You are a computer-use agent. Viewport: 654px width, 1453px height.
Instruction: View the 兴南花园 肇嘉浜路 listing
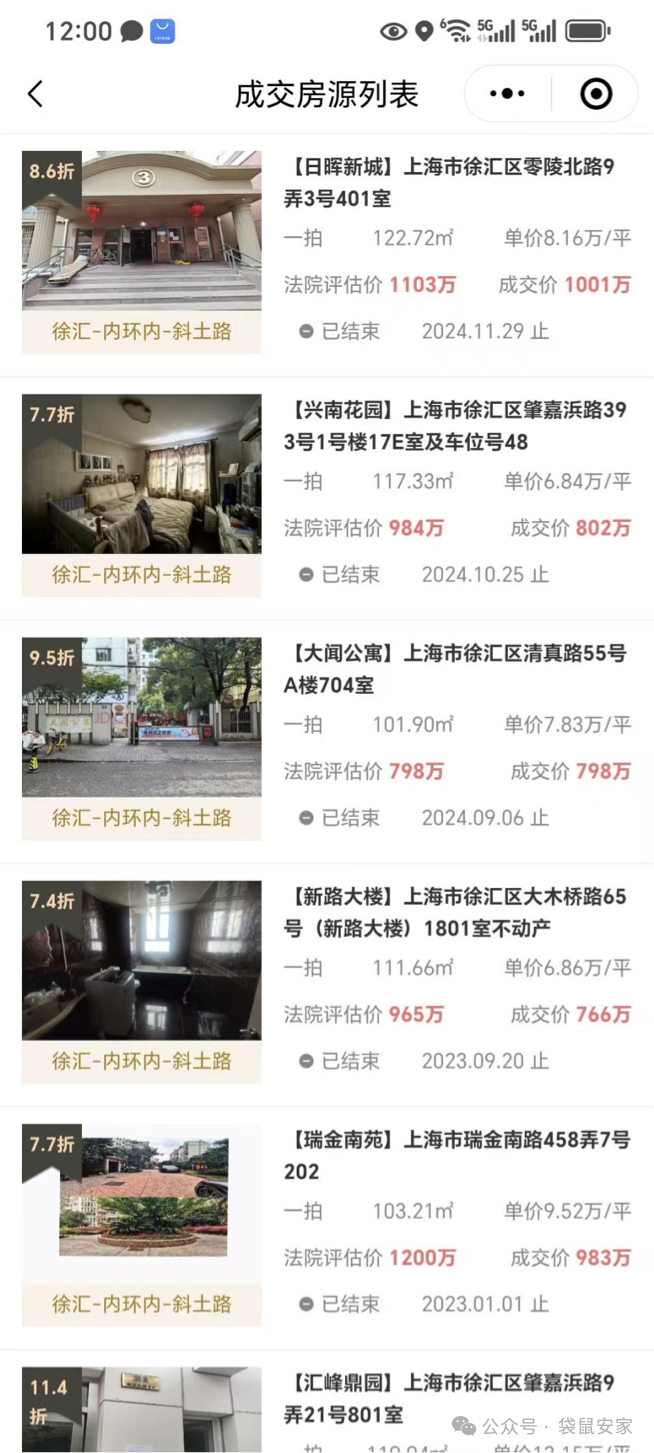click(457, 426)
